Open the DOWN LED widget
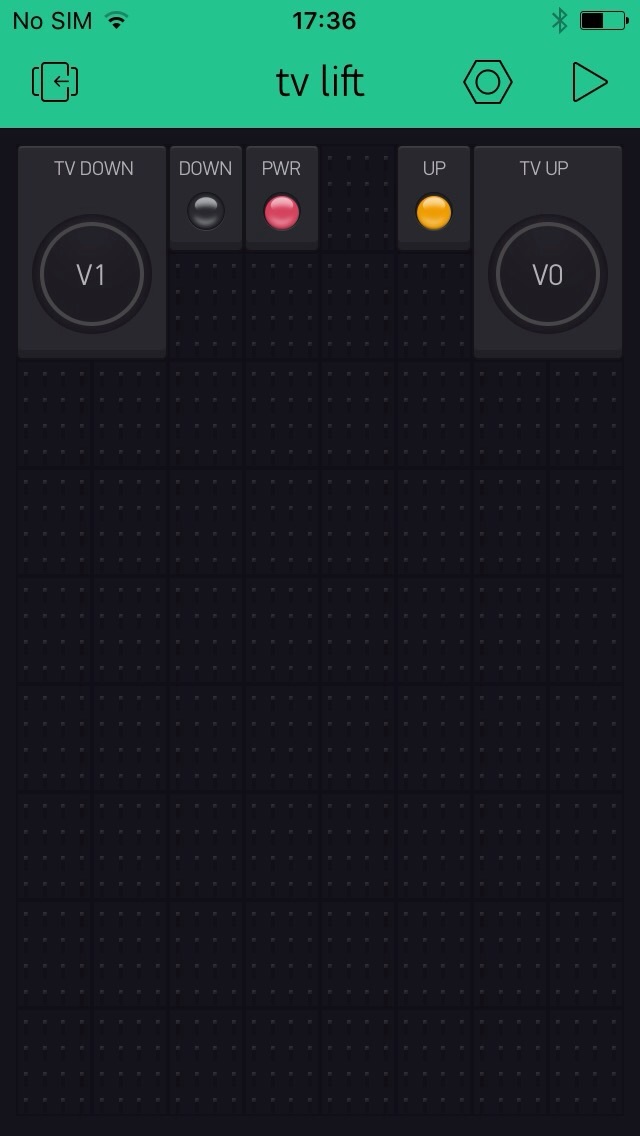 tap(206, 198)
